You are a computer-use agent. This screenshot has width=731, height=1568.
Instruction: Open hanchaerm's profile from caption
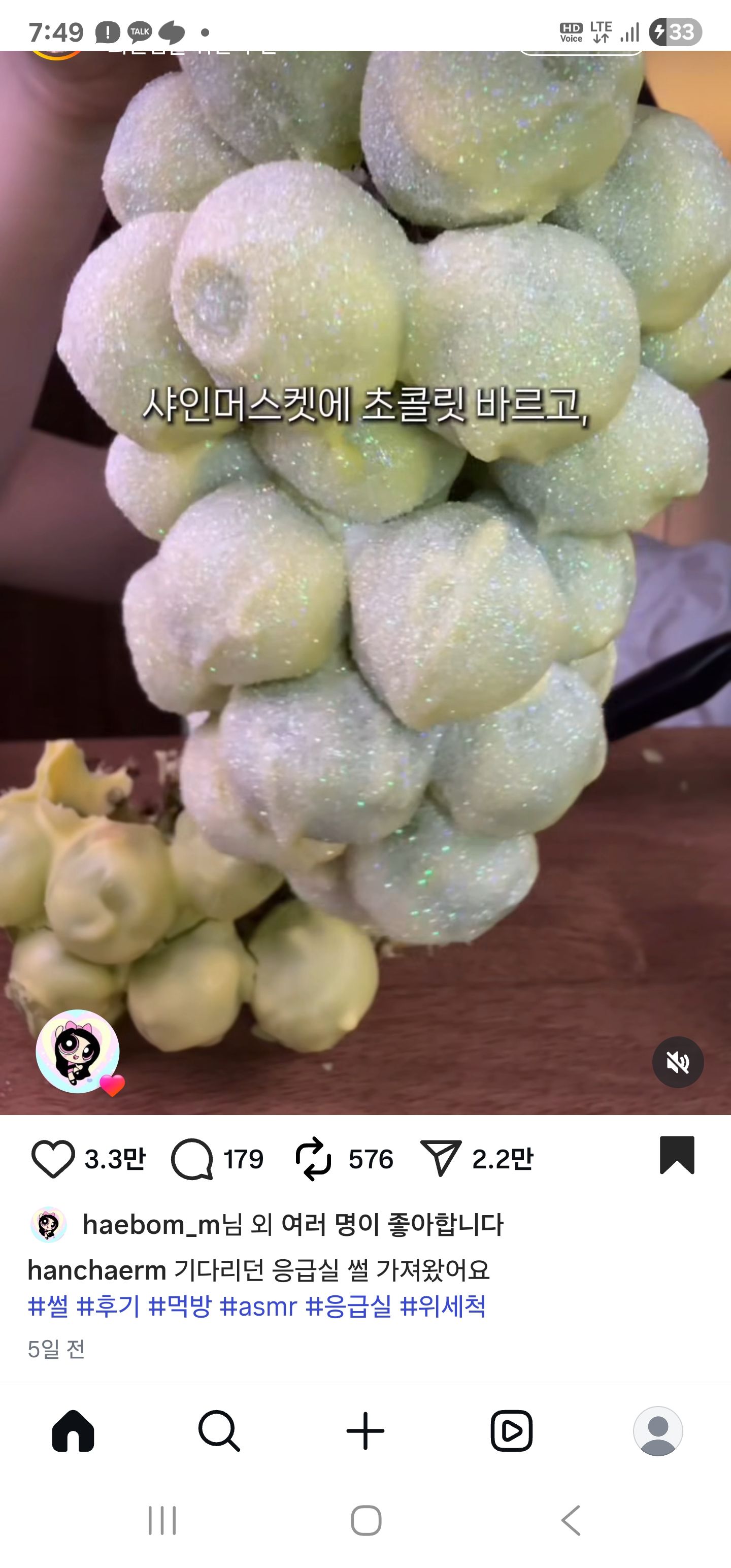97,1270
